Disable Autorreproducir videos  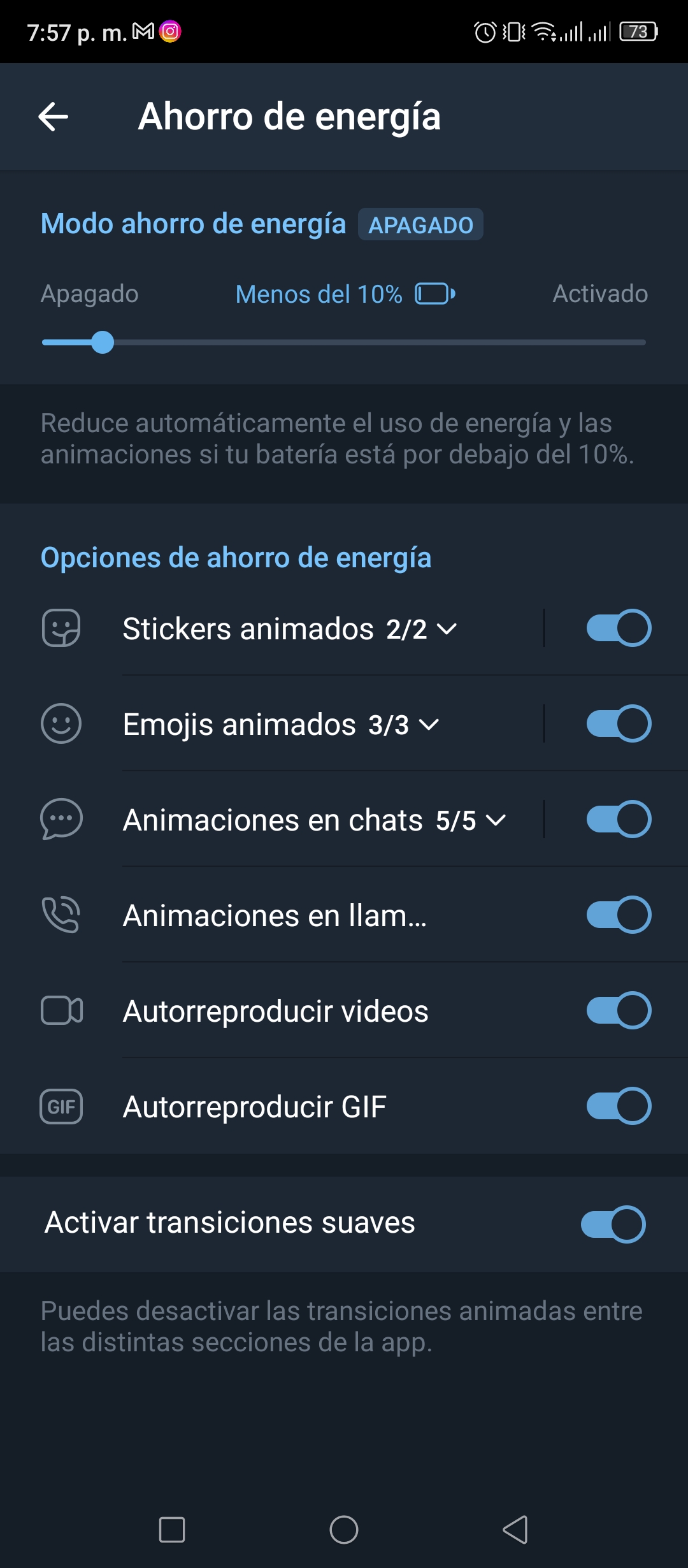[x=619, y=1010]
